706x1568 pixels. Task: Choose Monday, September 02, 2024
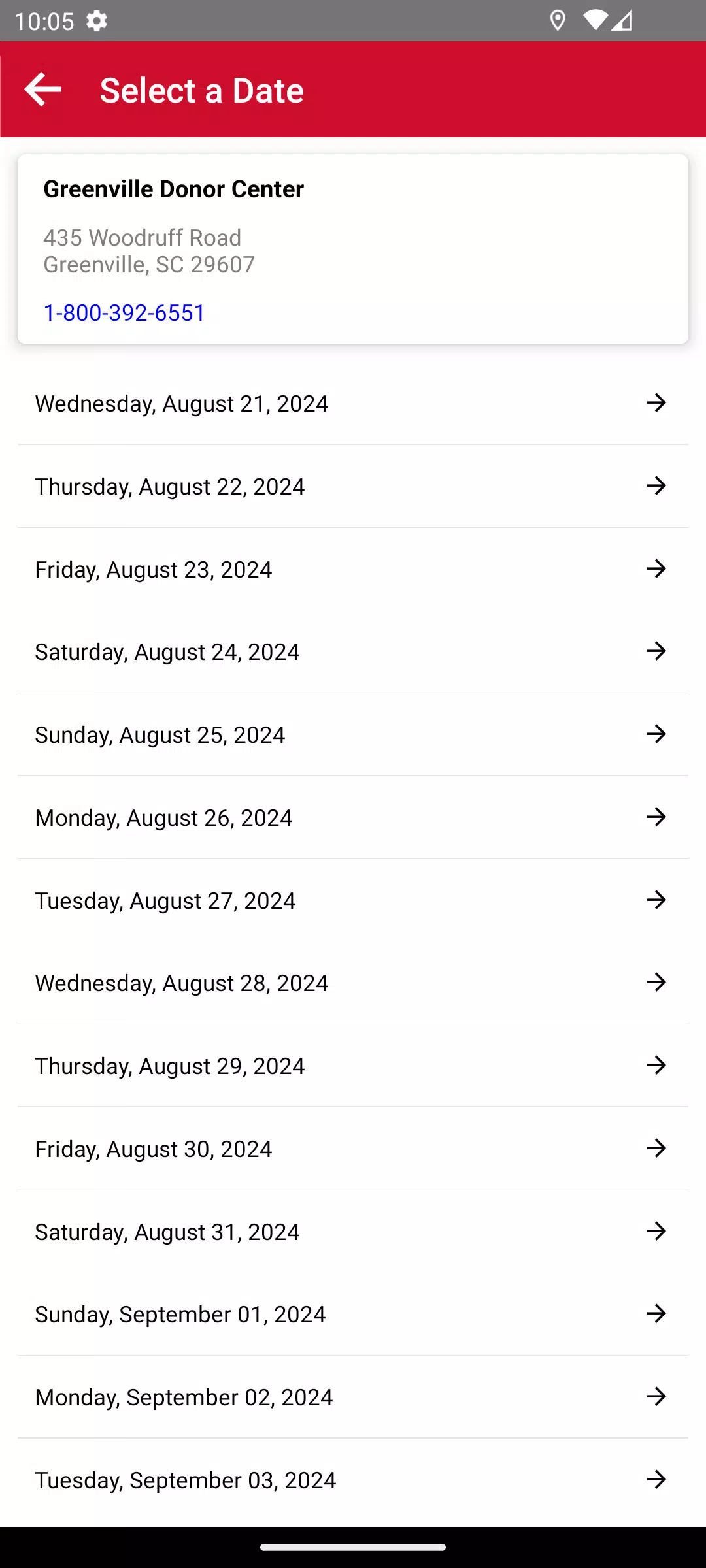click(x=353, y=1397)
